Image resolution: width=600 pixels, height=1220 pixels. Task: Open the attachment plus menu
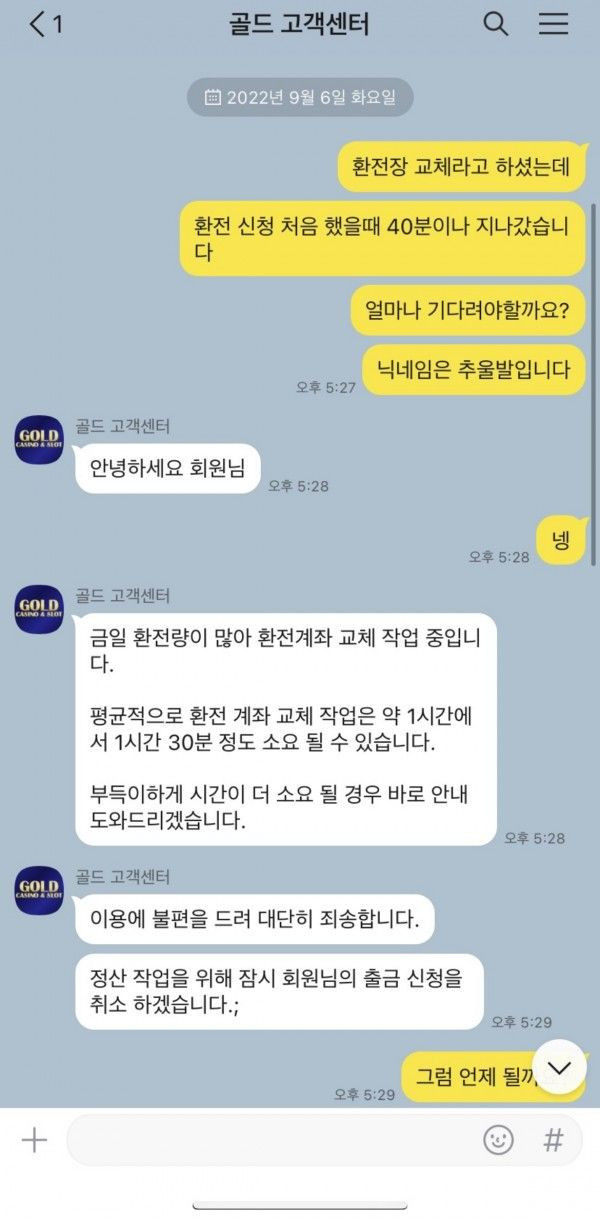tap(34, 1140)
